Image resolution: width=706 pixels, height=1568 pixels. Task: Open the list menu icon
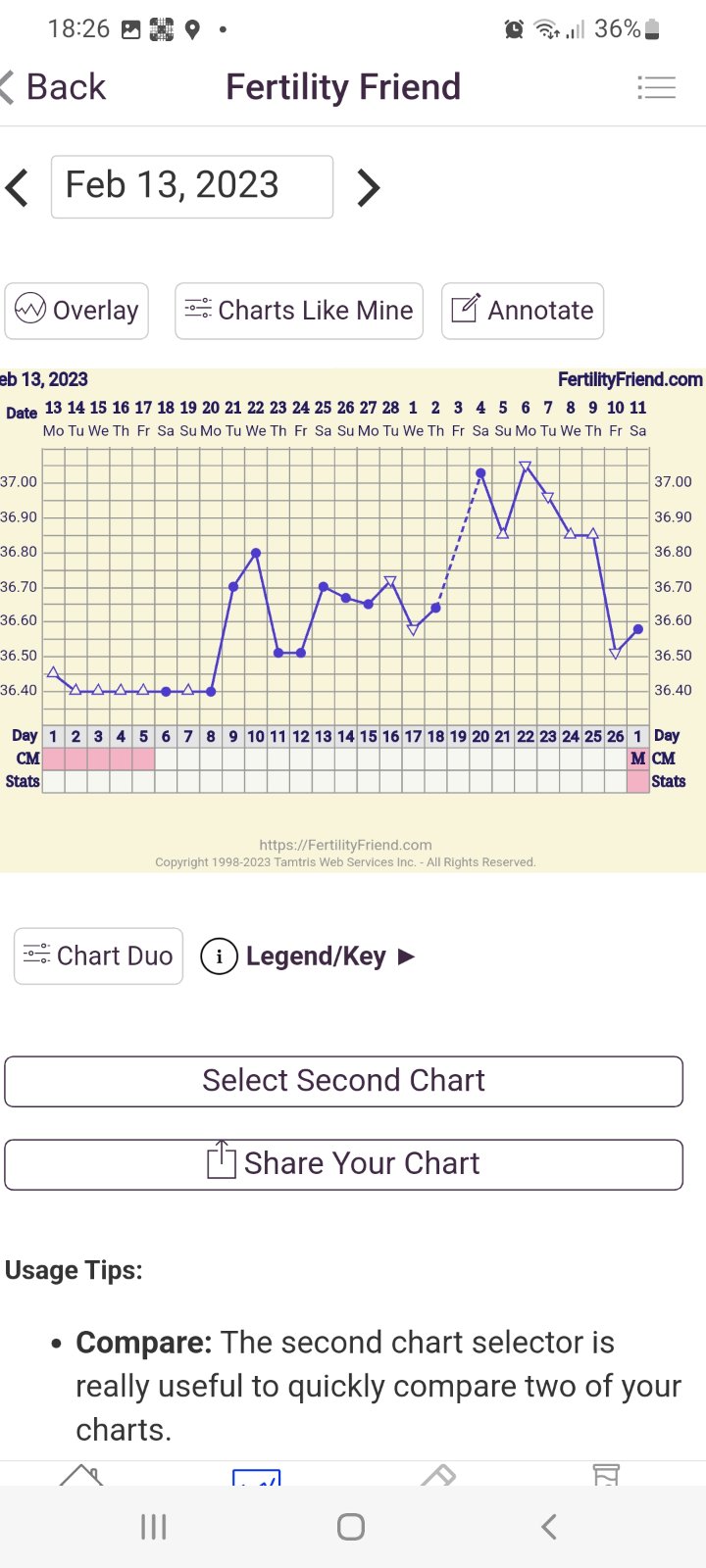(656, 87)
